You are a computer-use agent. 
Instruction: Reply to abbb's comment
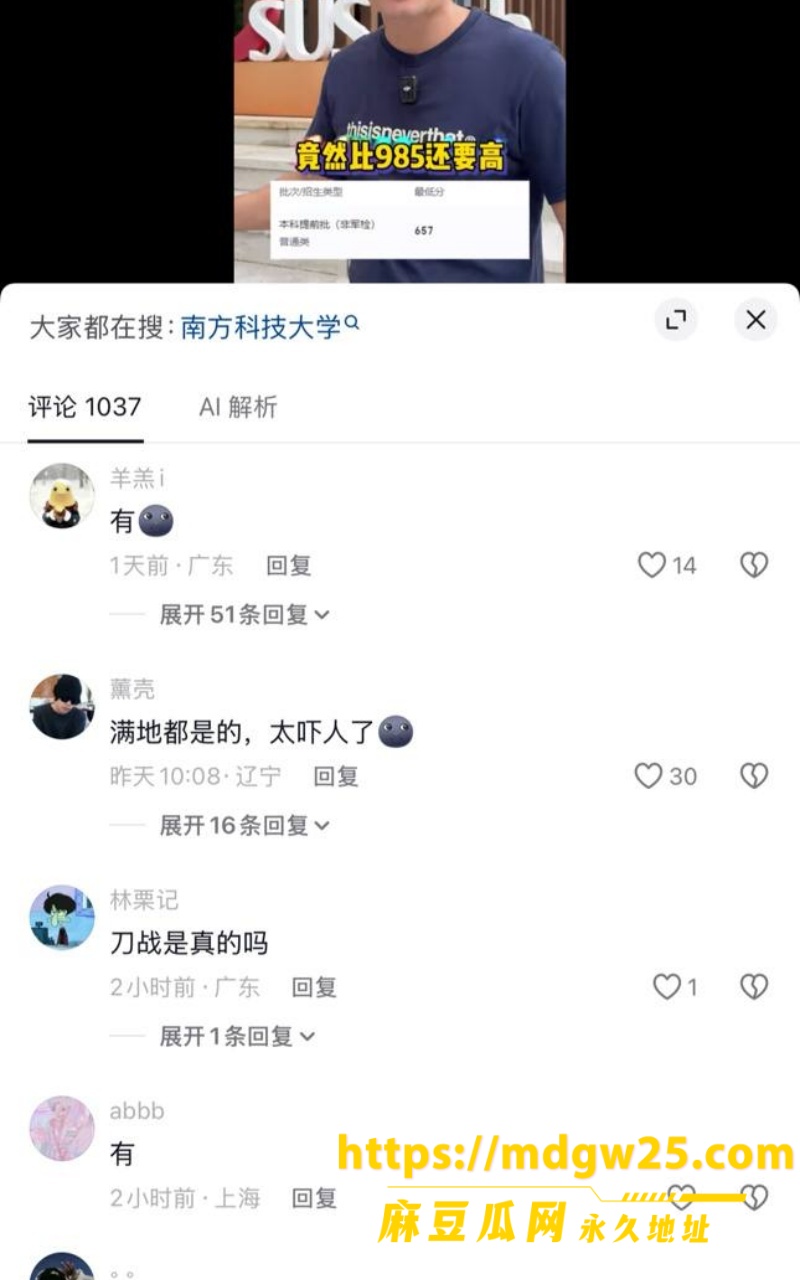pos(314,1198)
